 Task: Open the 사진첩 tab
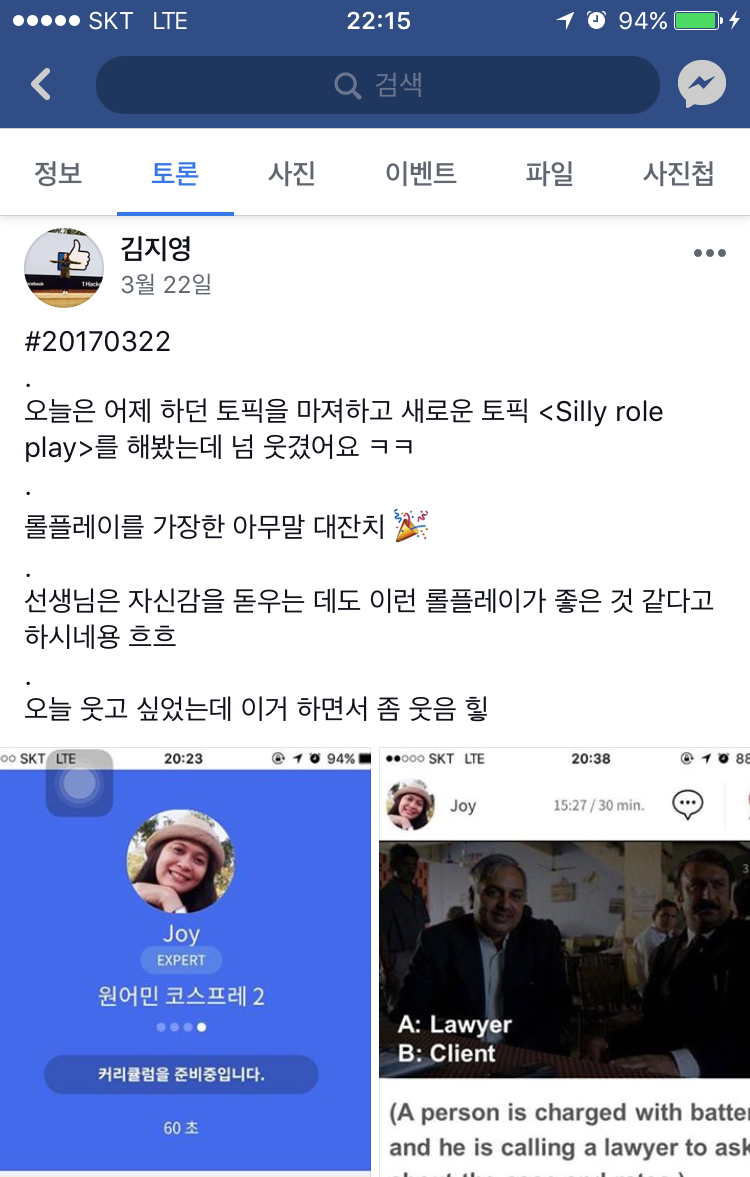[x=678, y=173]
